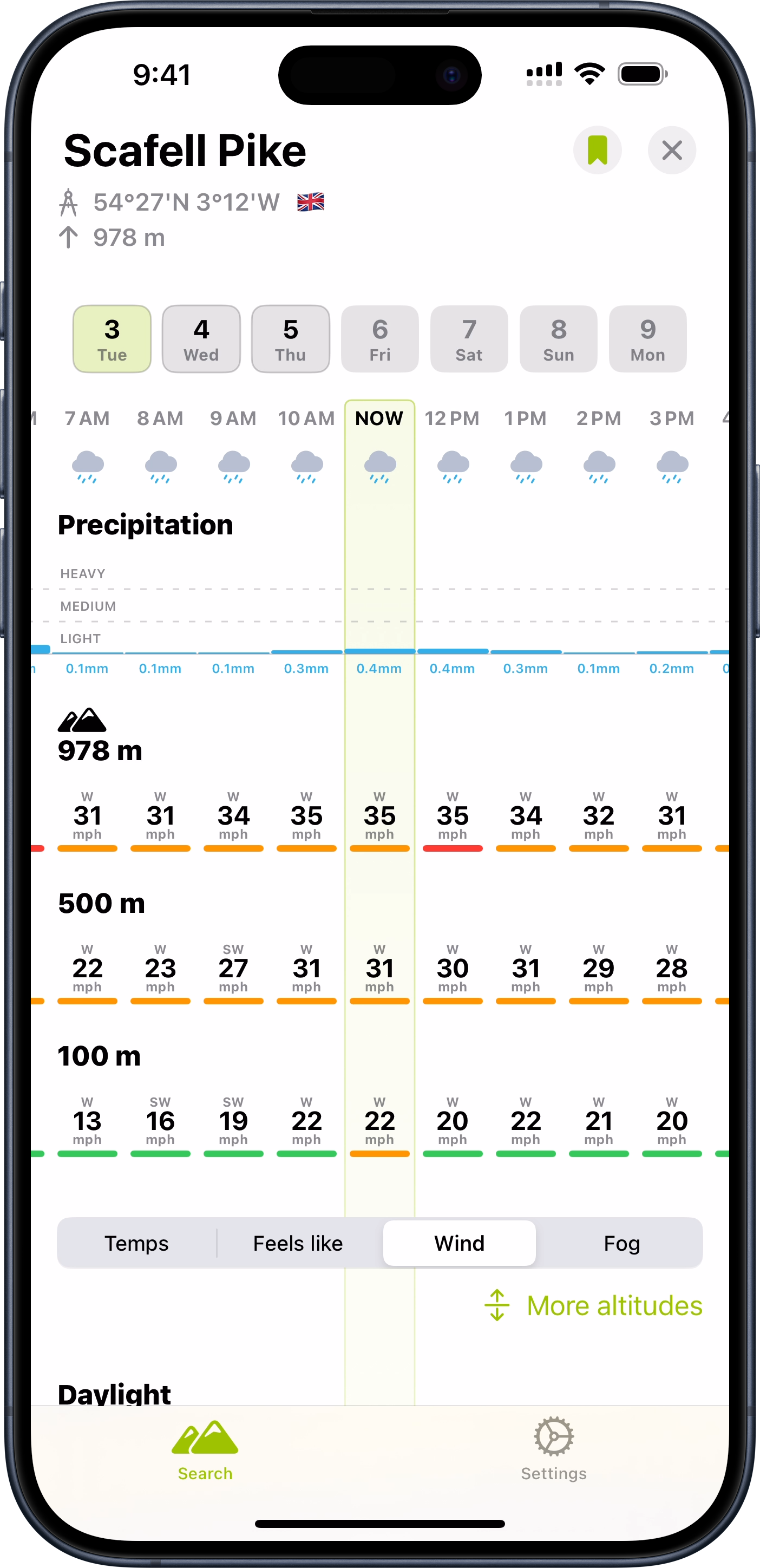Select Monday the 9th
The height and width of the screenshot is (1568, 760).
tap(647, 339)
